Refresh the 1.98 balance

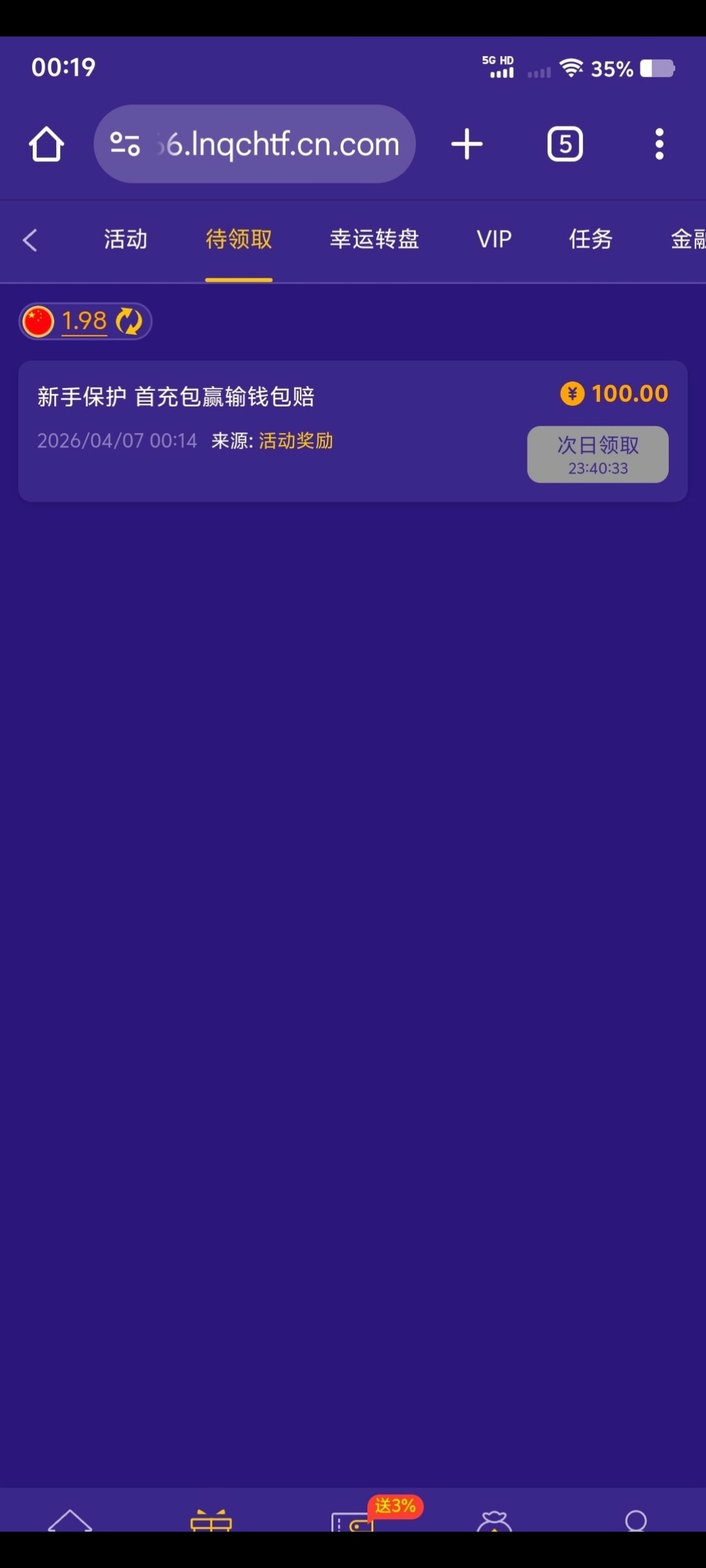(x=129, y=321)
